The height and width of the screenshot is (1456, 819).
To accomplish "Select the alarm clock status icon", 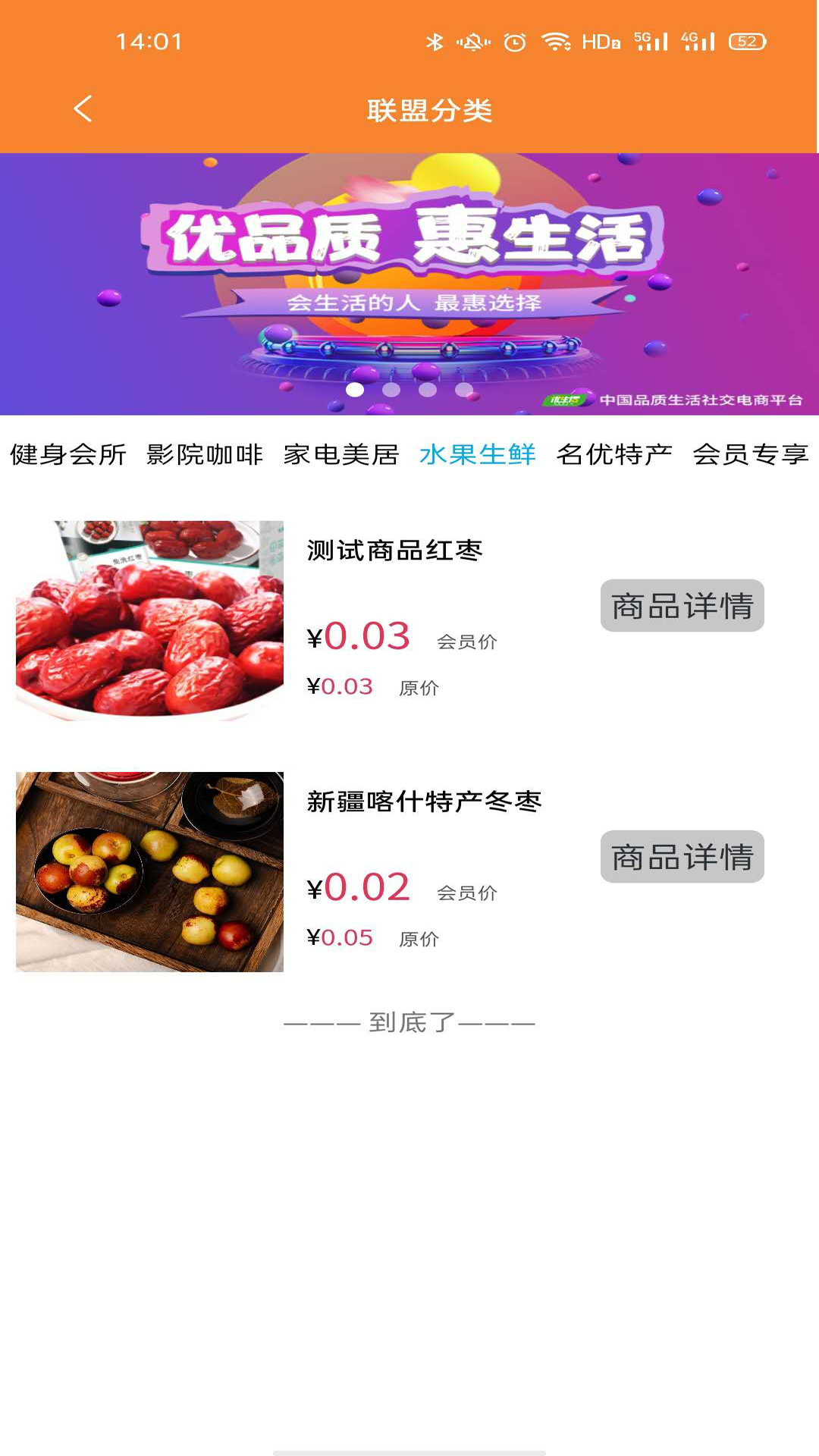I will [x=514, y=43].
